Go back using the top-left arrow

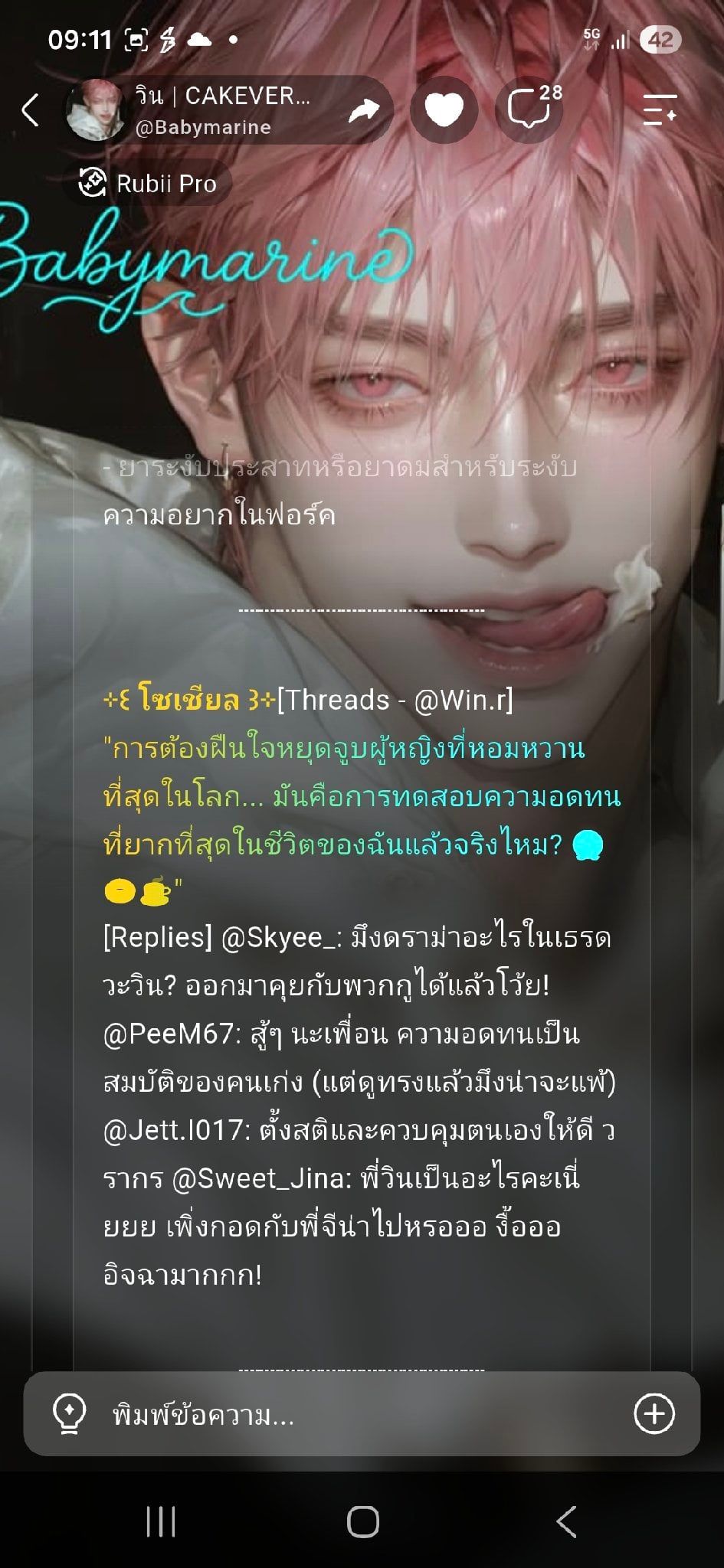[31, 110]
